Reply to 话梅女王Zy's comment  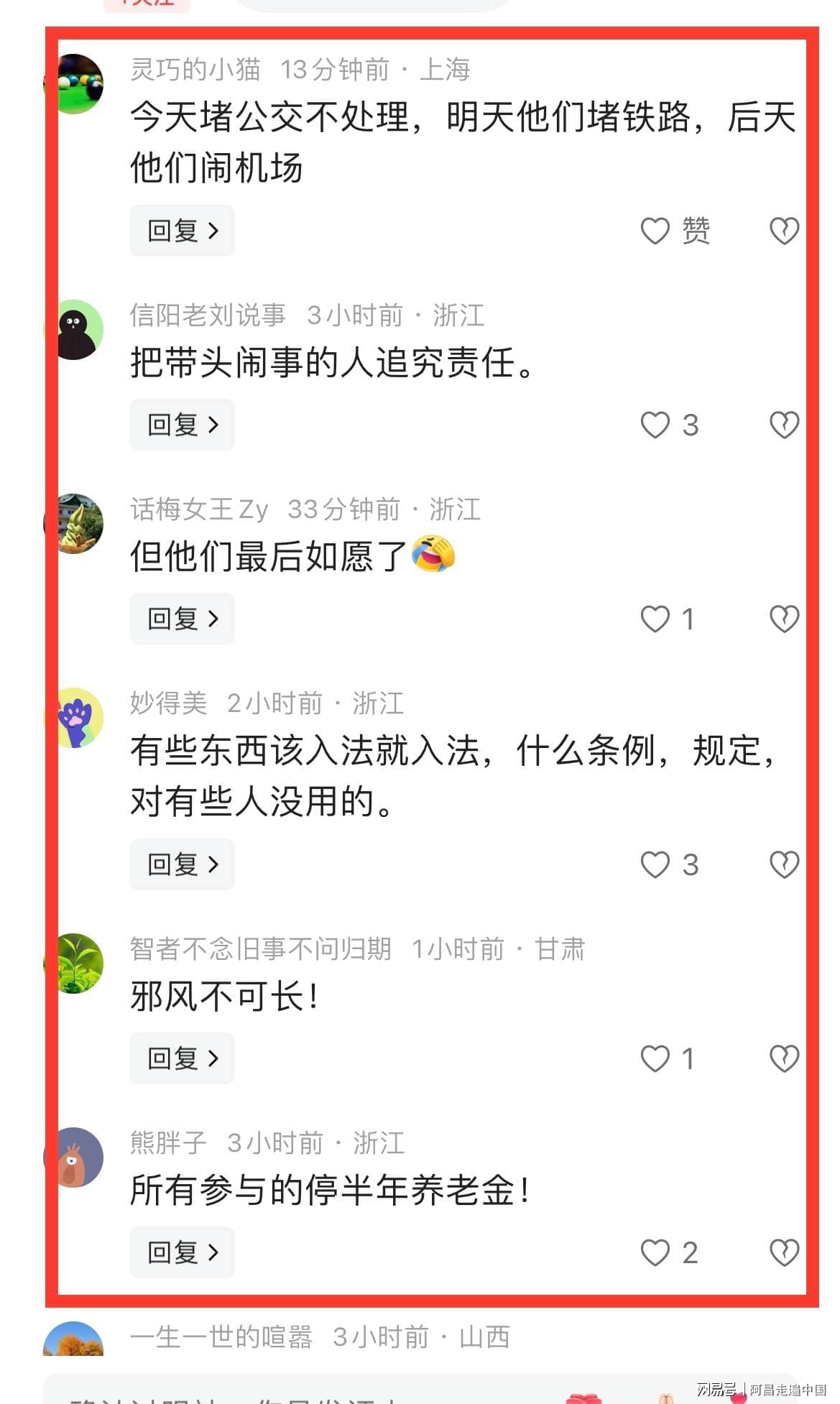[182, 619]
